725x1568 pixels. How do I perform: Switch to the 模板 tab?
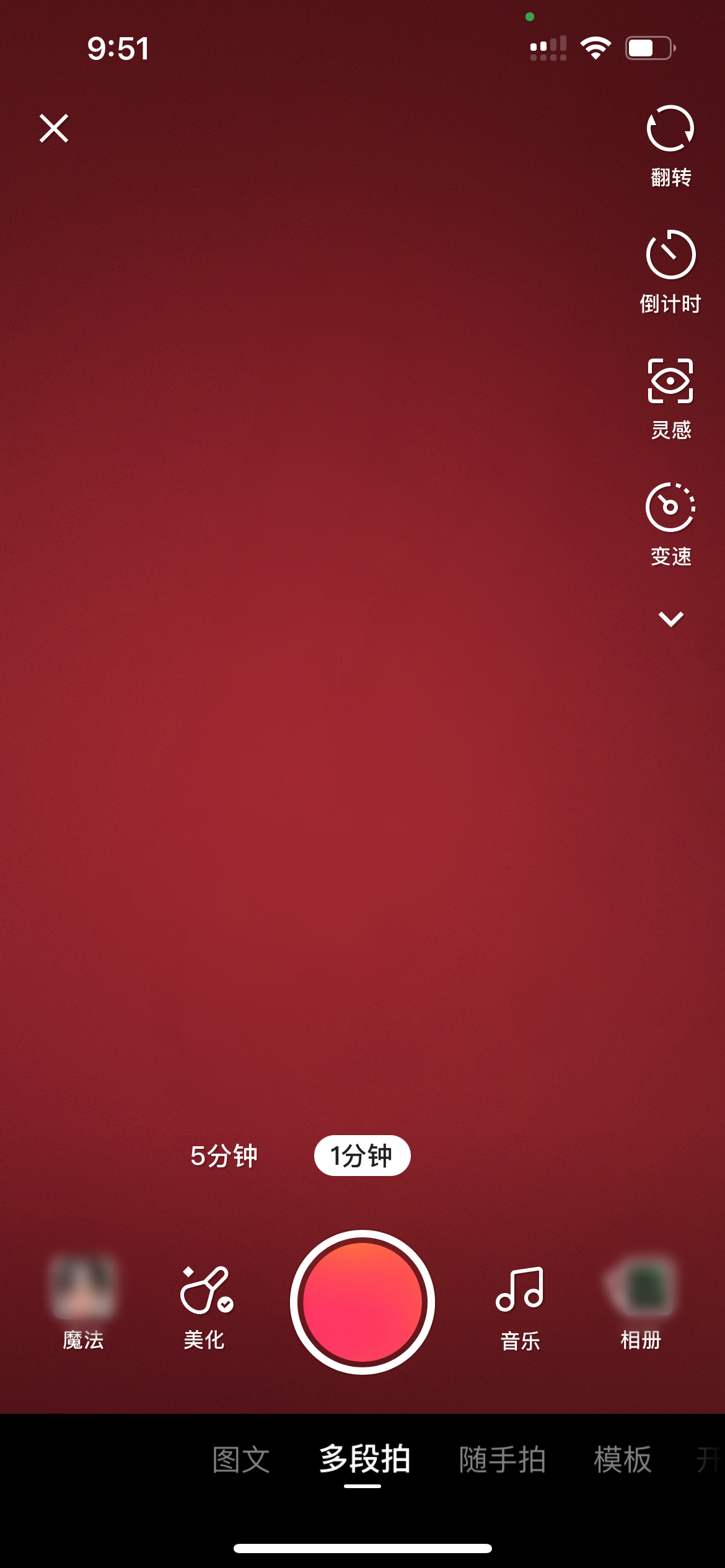622,1460
